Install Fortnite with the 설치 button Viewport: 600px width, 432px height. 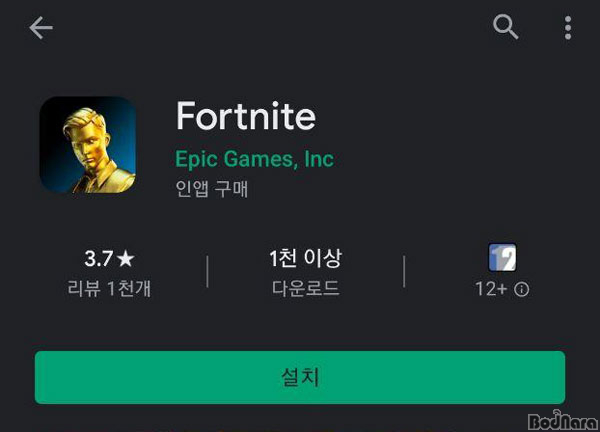[300, 377]
